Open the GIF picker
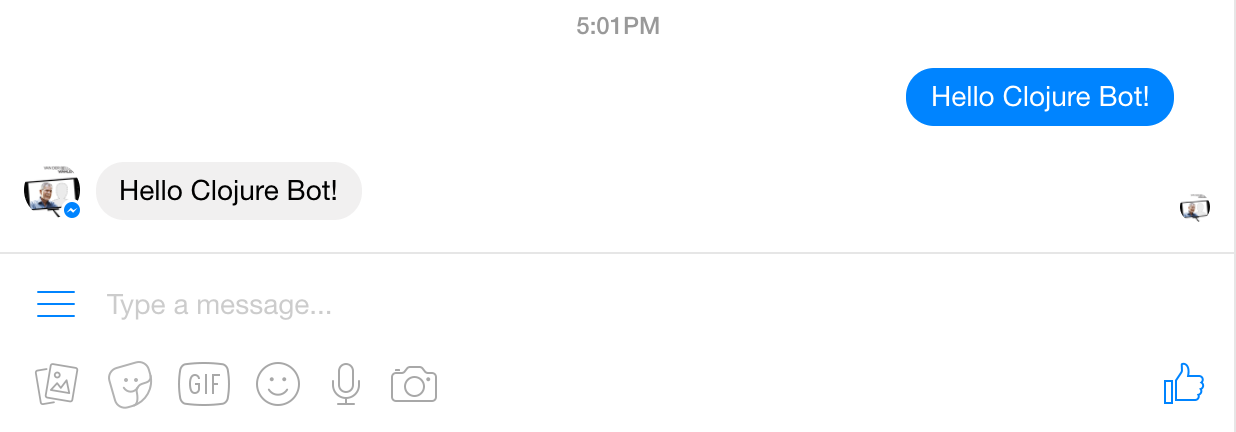This screenshot has width=1236, height=432. click(x=204, y=384)
